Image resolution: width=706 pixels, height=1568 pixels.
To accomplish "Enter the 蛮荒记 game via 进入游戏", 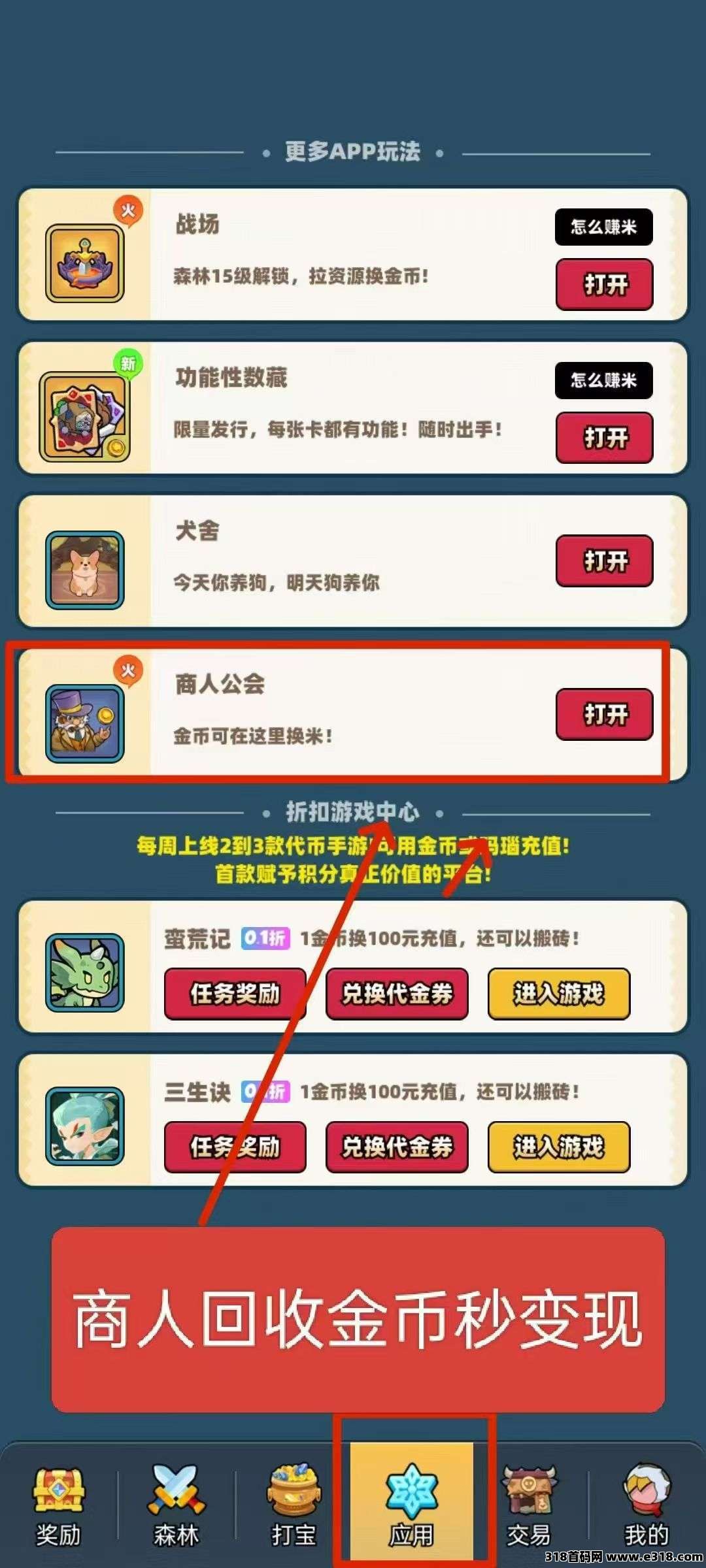I will pyautogui.click(x=559, y=994).
